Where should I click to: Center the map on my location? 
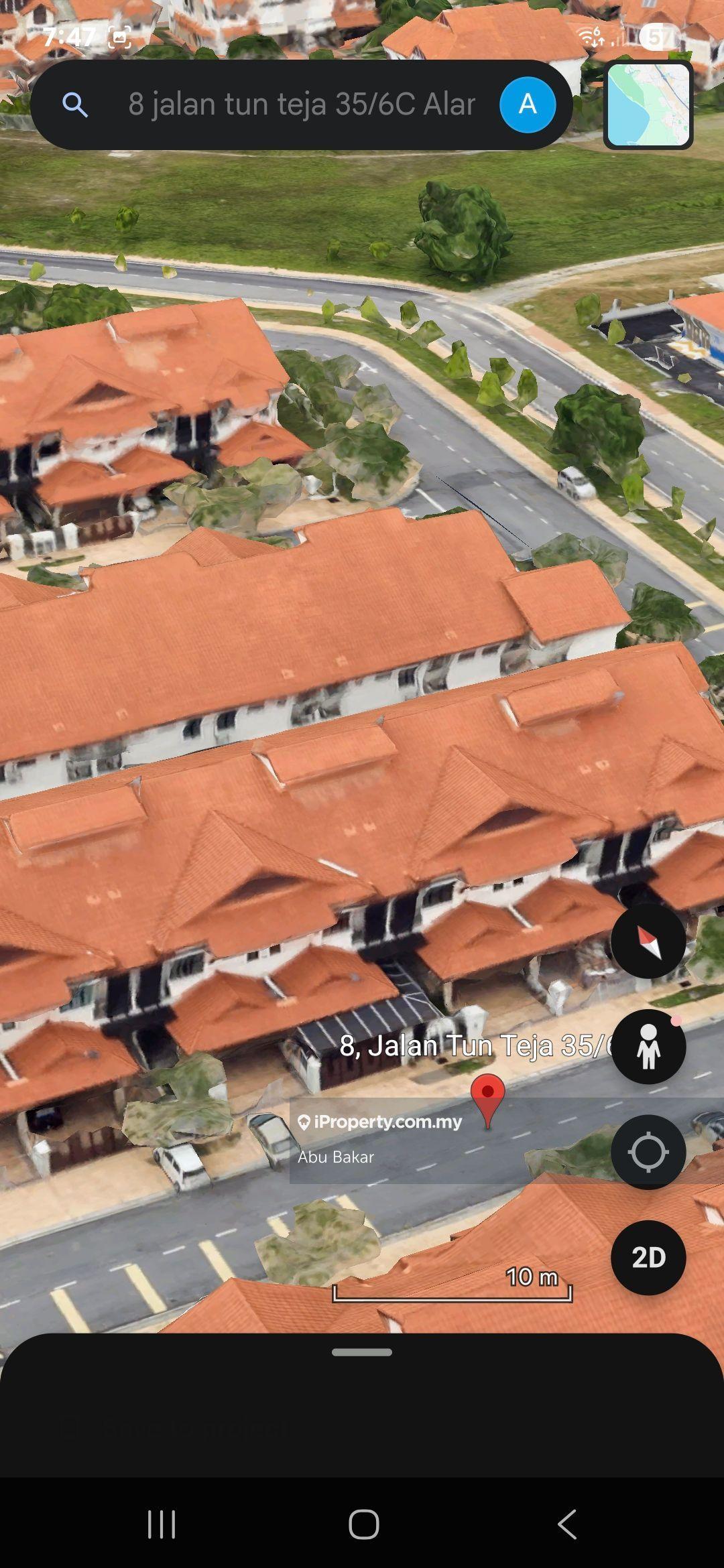[648, 1152]
